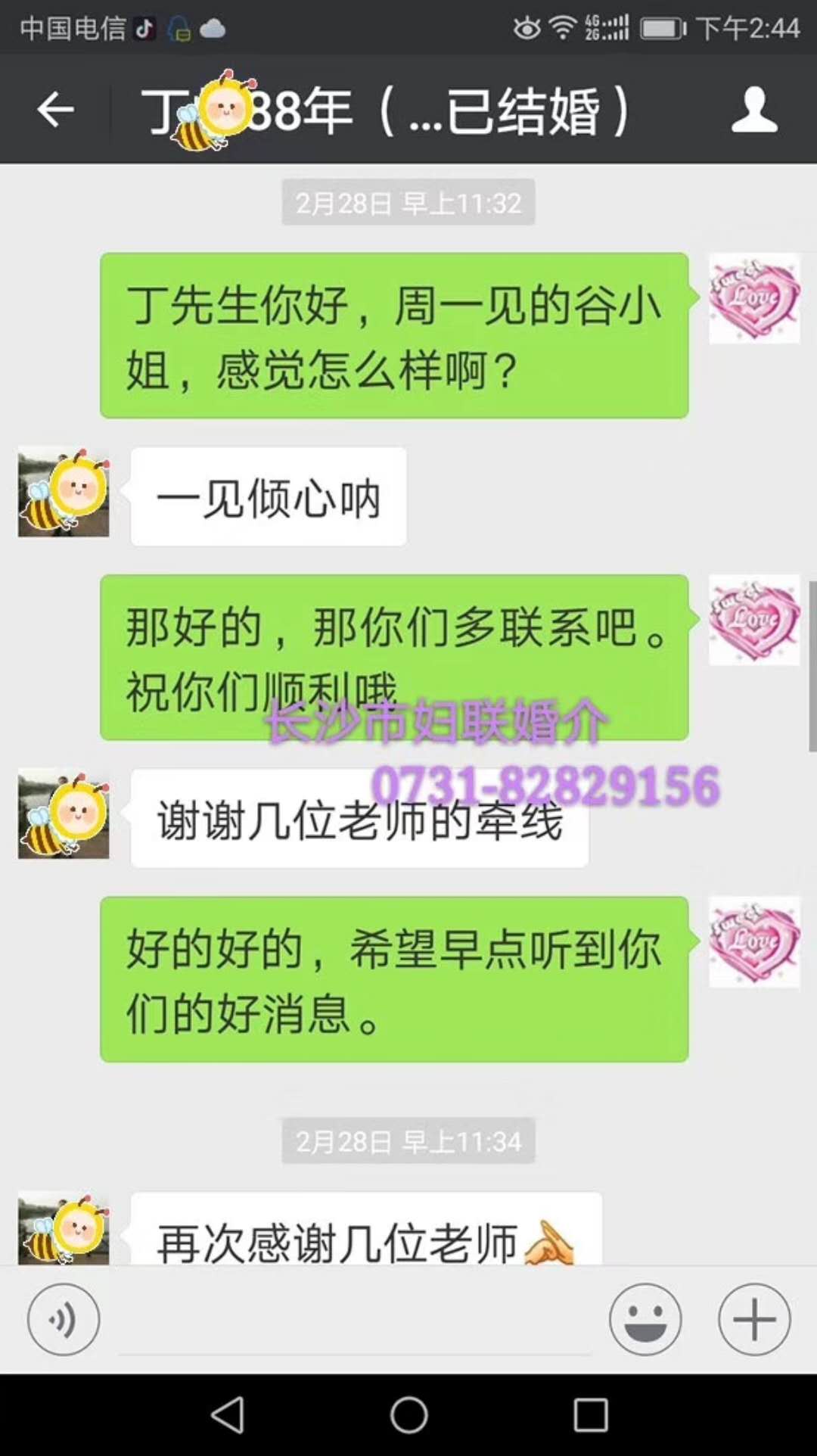
Task: Open chat info via the person icon
Action: pyautogui.click(x=754, y=110)
